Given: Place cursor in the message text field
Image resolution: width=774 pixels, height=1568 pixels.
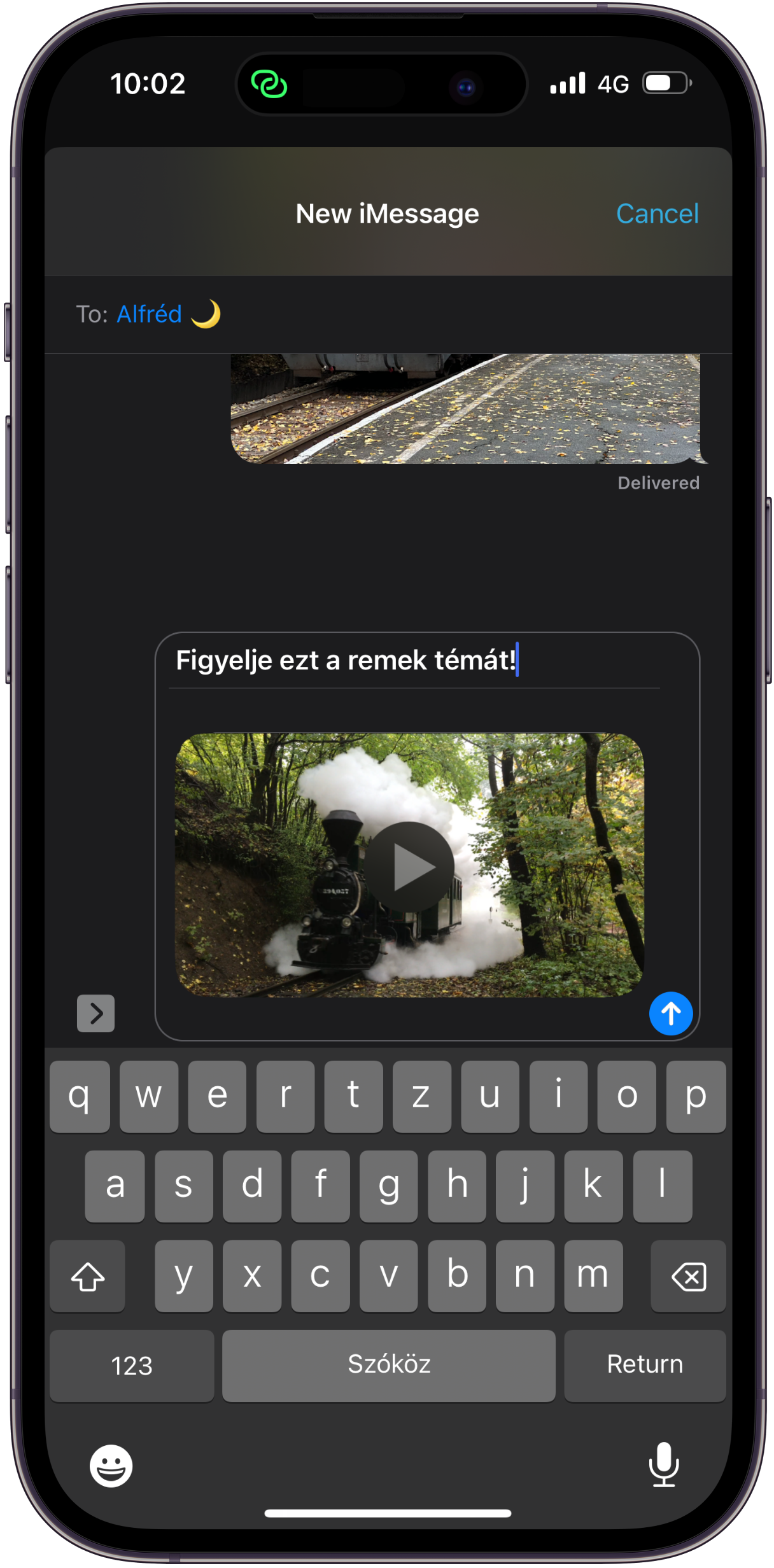Looking at the screenshot, I should 407,661.
